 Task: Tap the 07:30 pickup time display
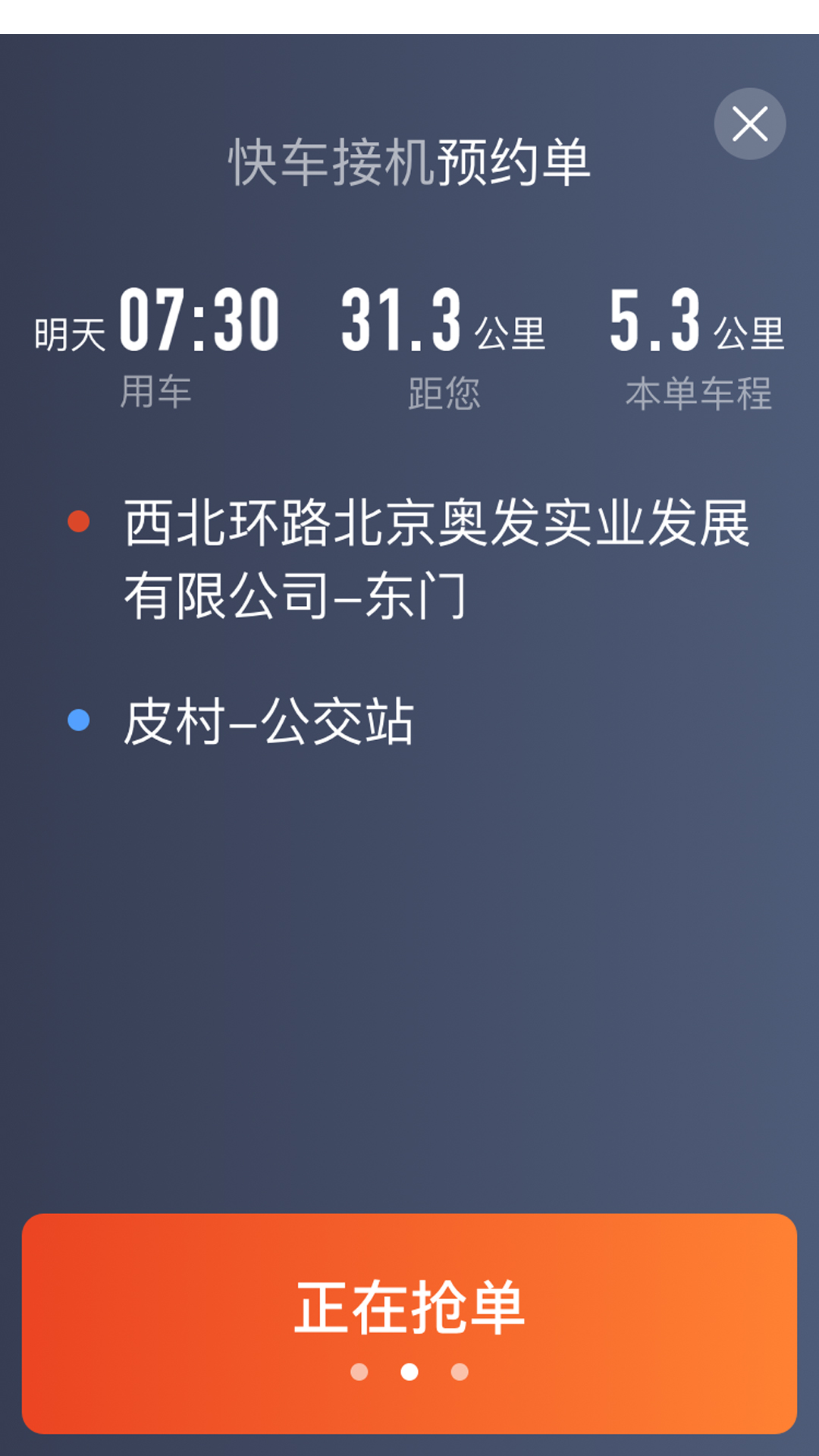pyautogui.click(x=199, y=322)
